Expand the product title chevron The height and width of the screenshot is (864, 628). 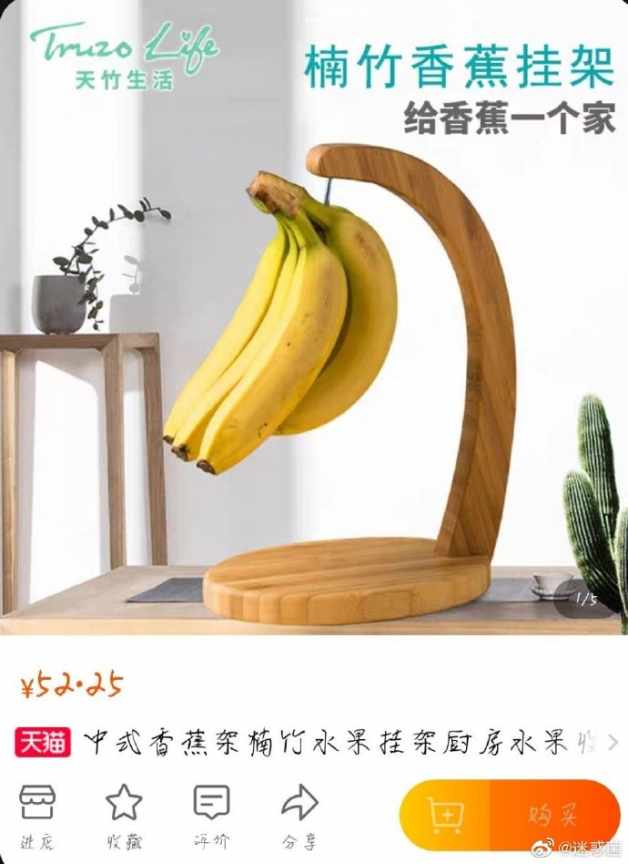tap(613, 743)
